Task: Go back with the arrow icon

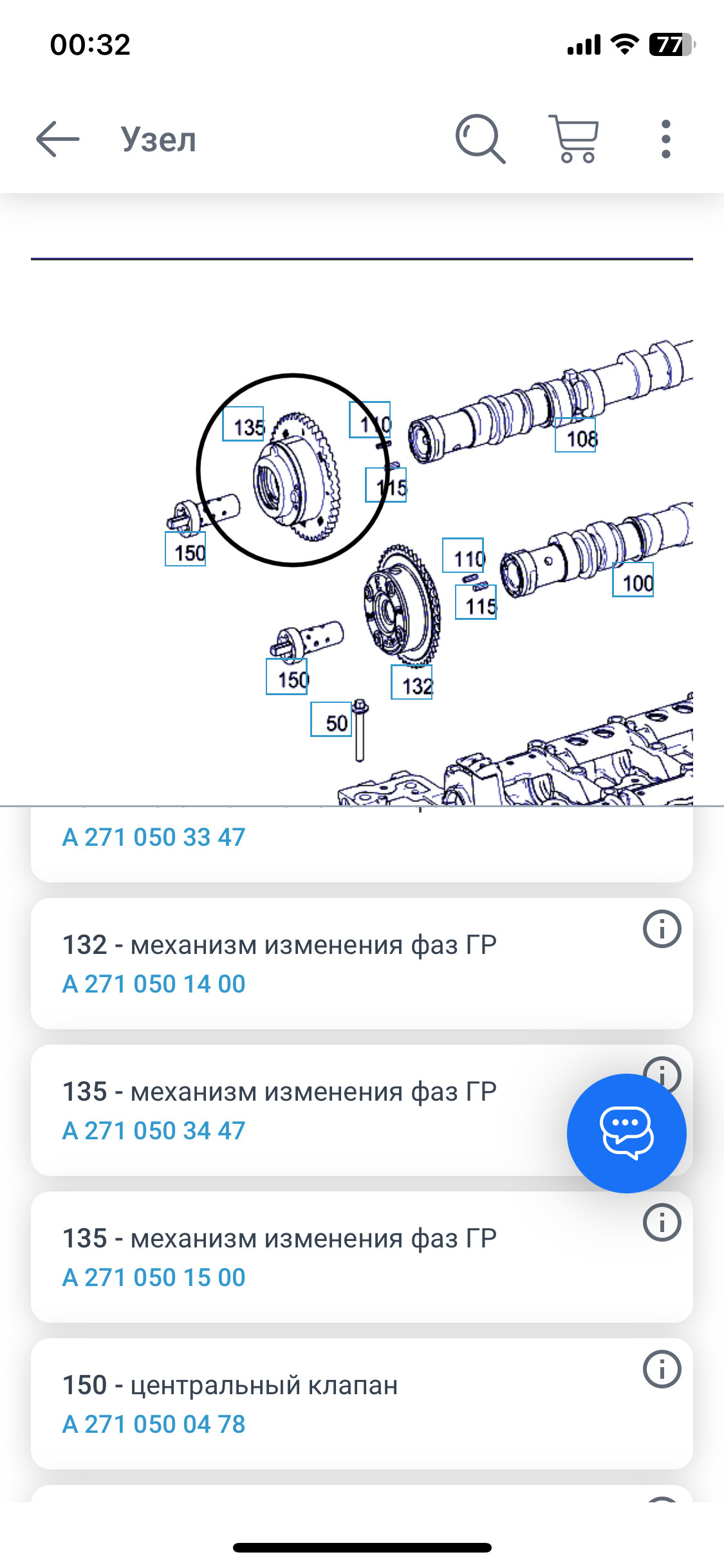Action: click(x=57, y=139)
